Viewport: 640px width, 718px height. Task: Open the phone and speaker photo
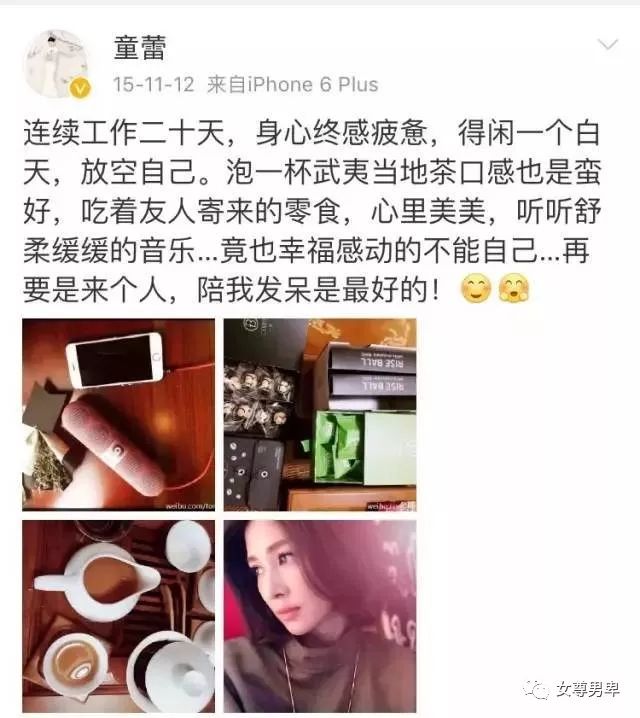coord(119,414)
